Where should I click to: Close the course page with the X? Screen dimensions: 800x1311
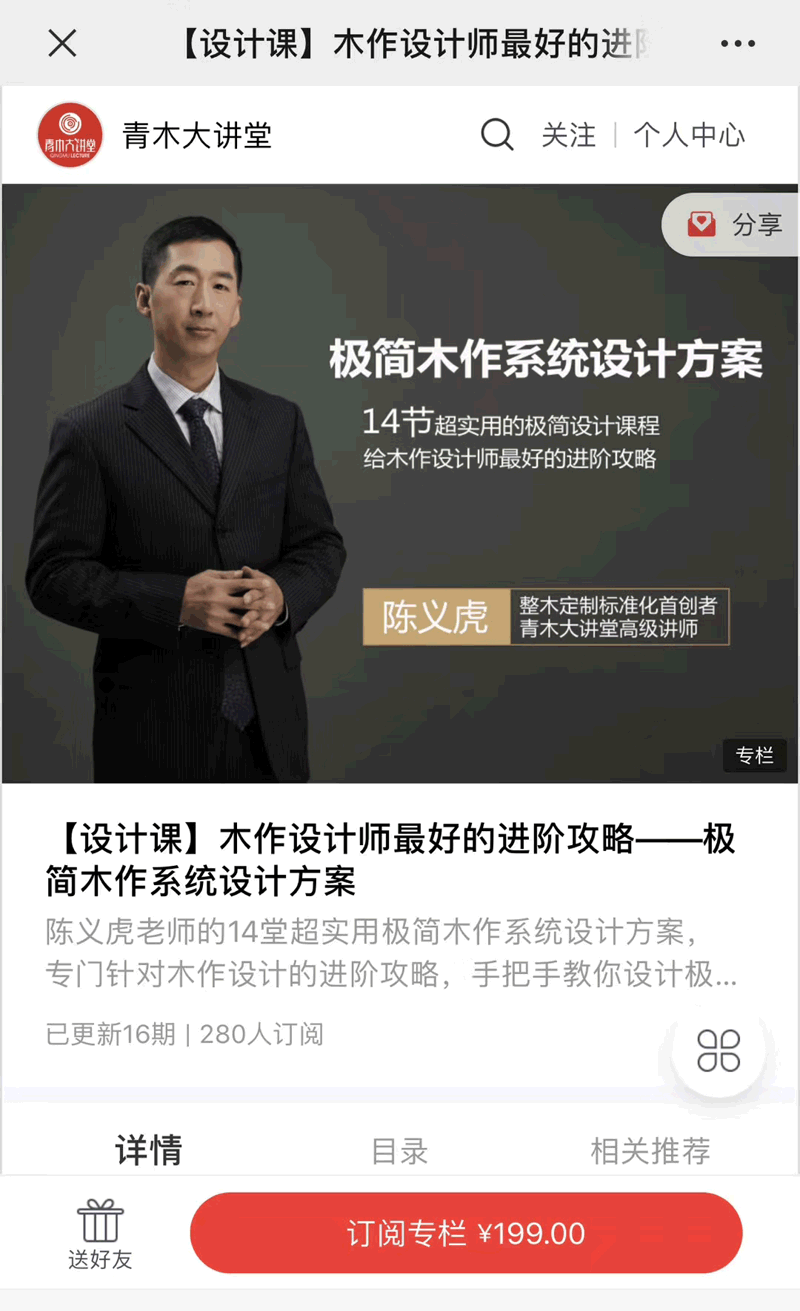(x=62, y=44)
